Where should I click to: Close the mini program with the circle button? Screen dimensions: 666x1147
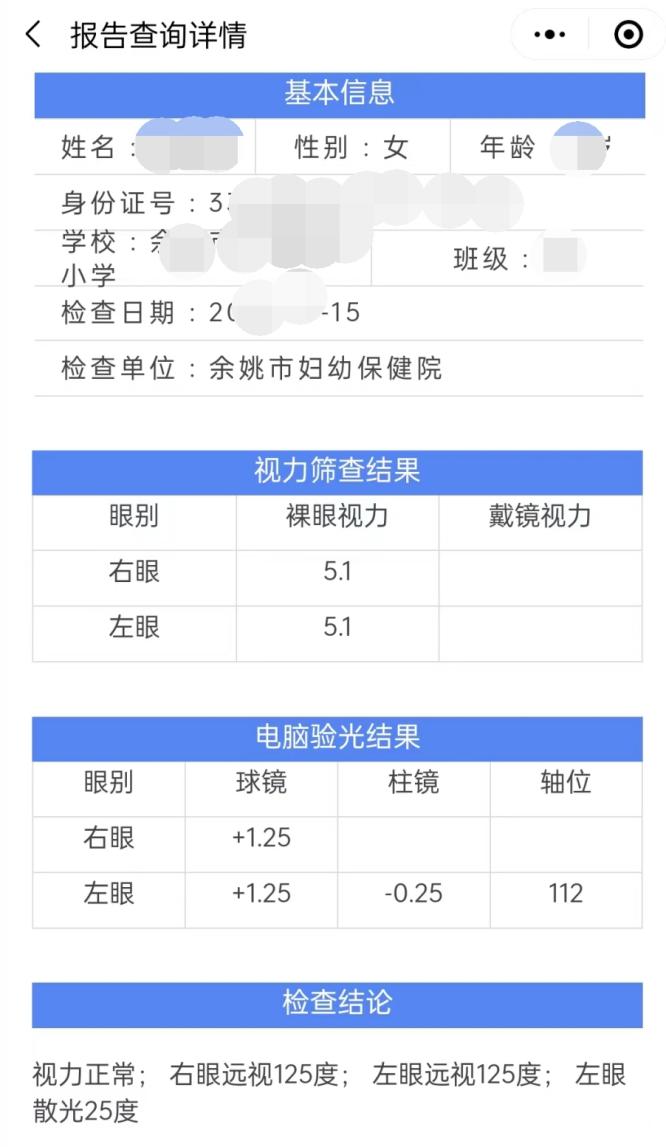[x=628, y=34]
